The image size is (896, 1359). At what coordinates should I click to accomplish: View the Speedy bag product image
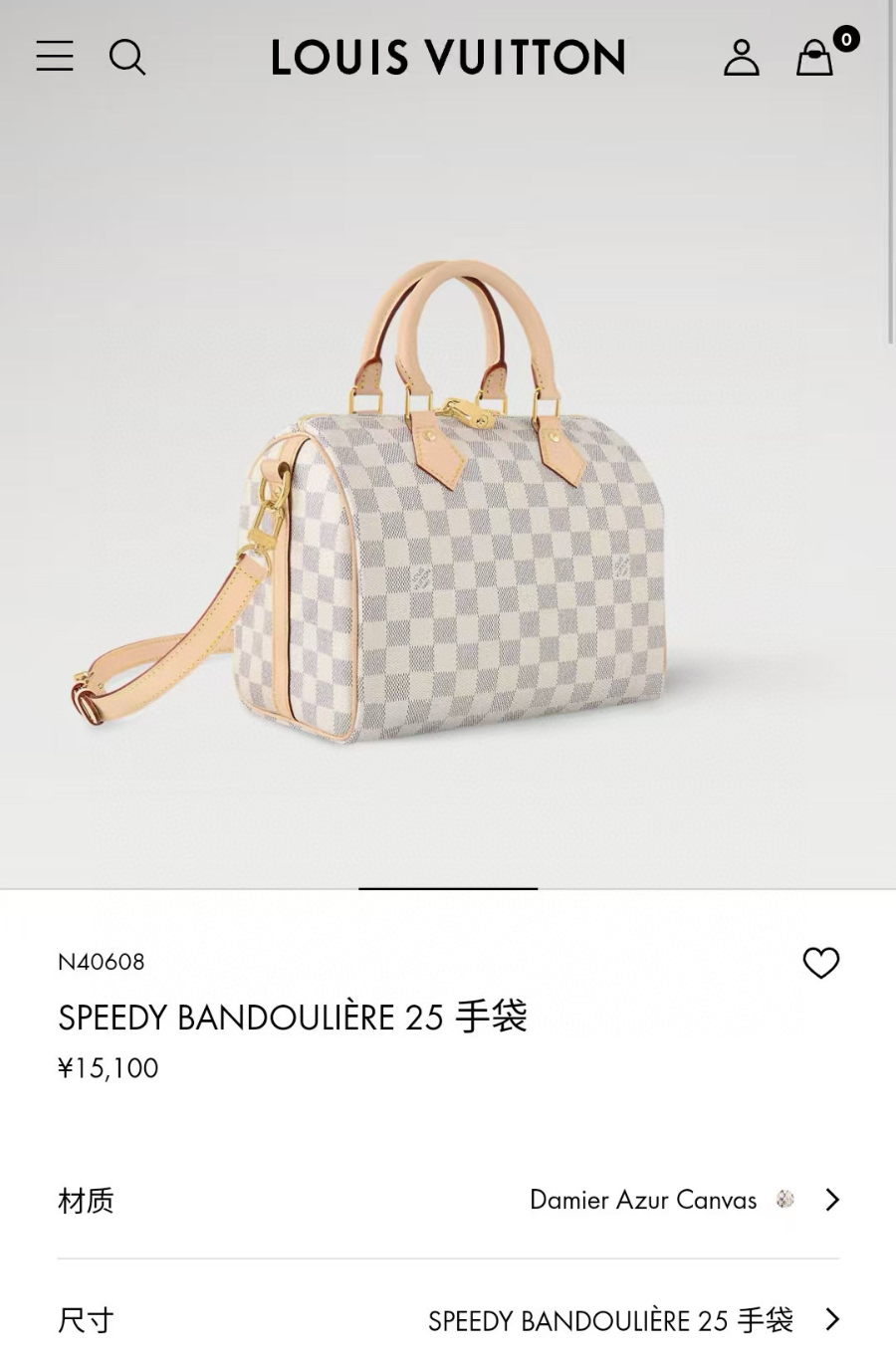tap(448, 498)
